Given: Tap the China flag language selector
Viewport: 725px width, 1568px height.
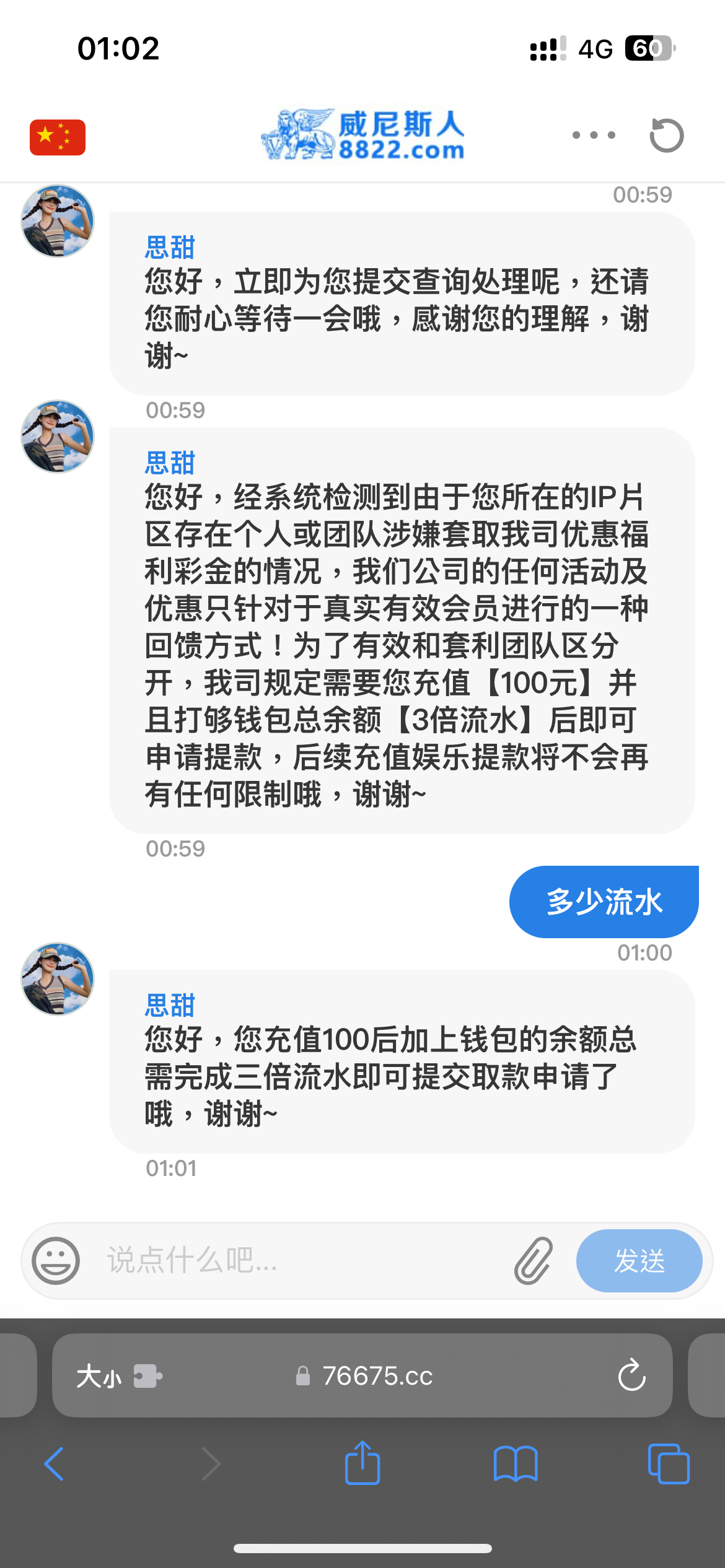Looking at the screenshot, I should (58, 137).
